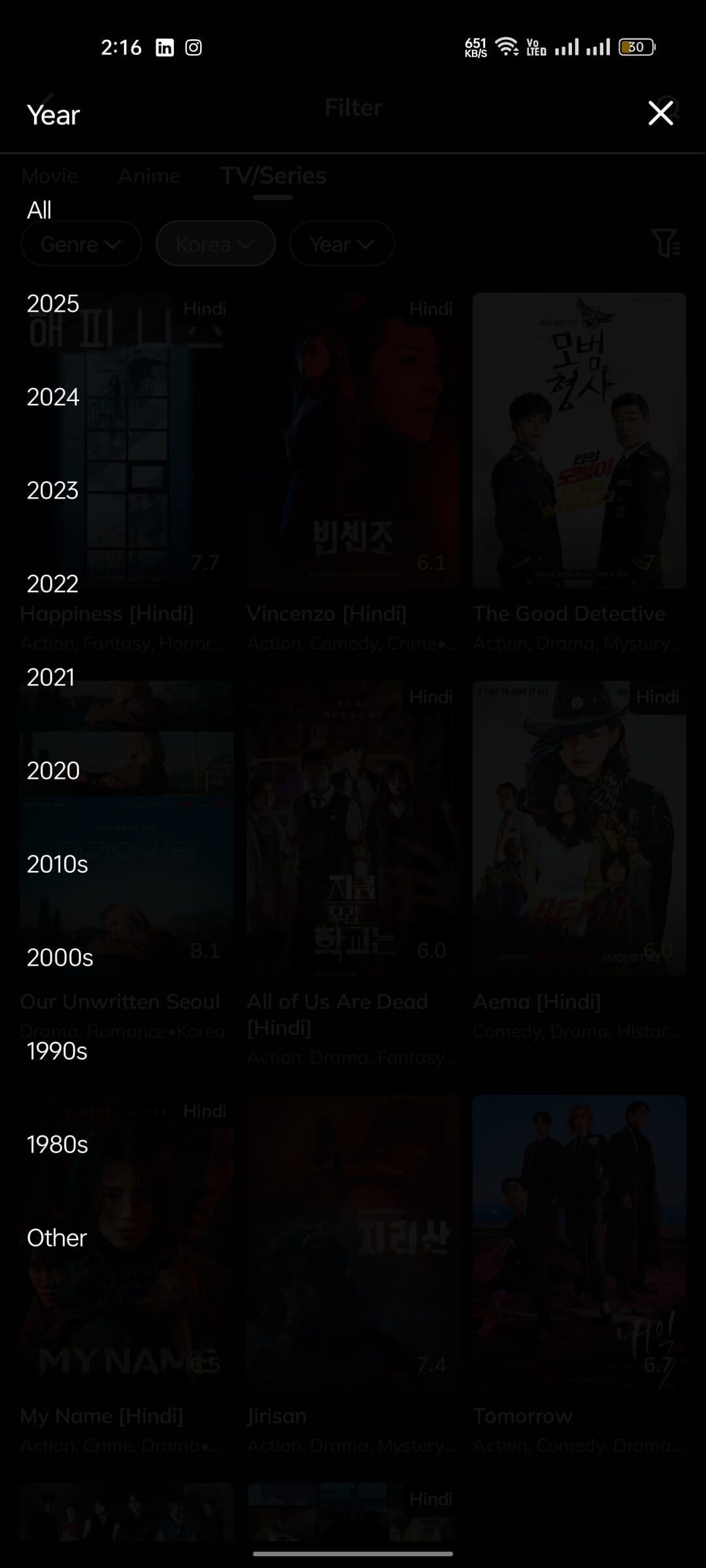Image resolution: width=706 pixels, height=1568 pixels.
Task: Pick the 2022 year option
Action: [52, 584]
